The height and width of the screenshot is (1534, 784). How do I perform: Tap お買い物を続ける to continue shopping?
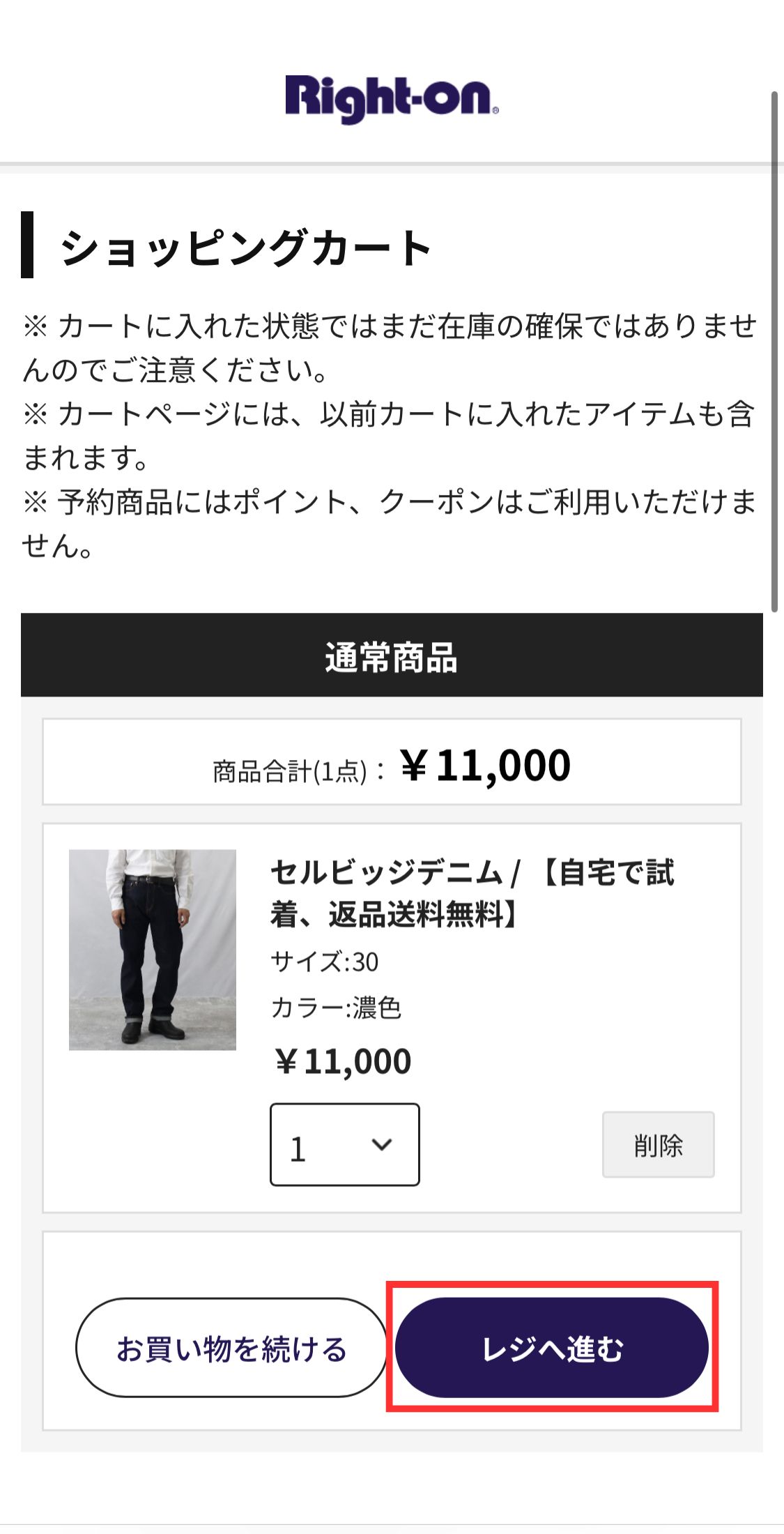click(x=231, y=1347)
